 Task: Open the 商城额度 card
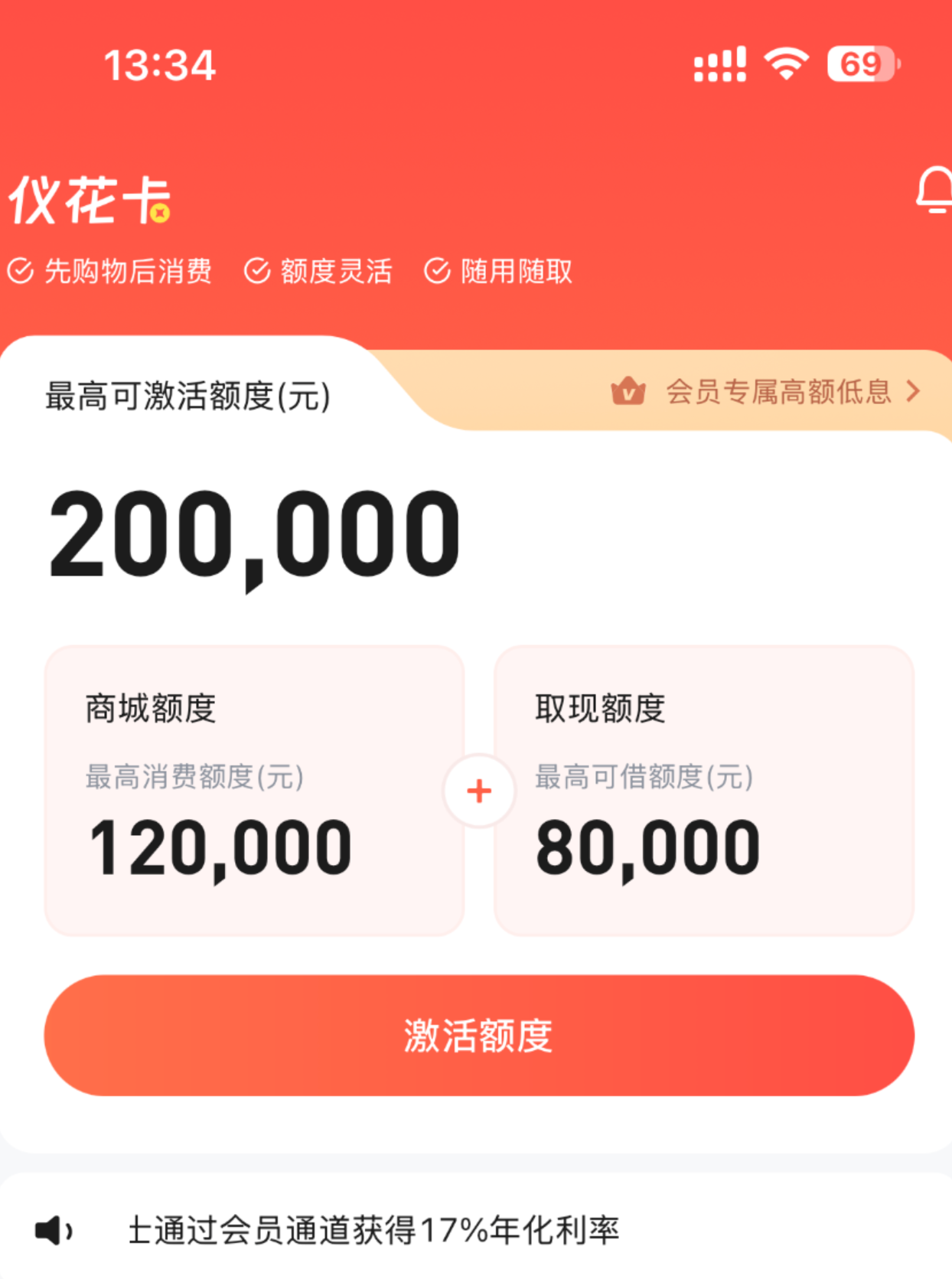coord(254,791)
